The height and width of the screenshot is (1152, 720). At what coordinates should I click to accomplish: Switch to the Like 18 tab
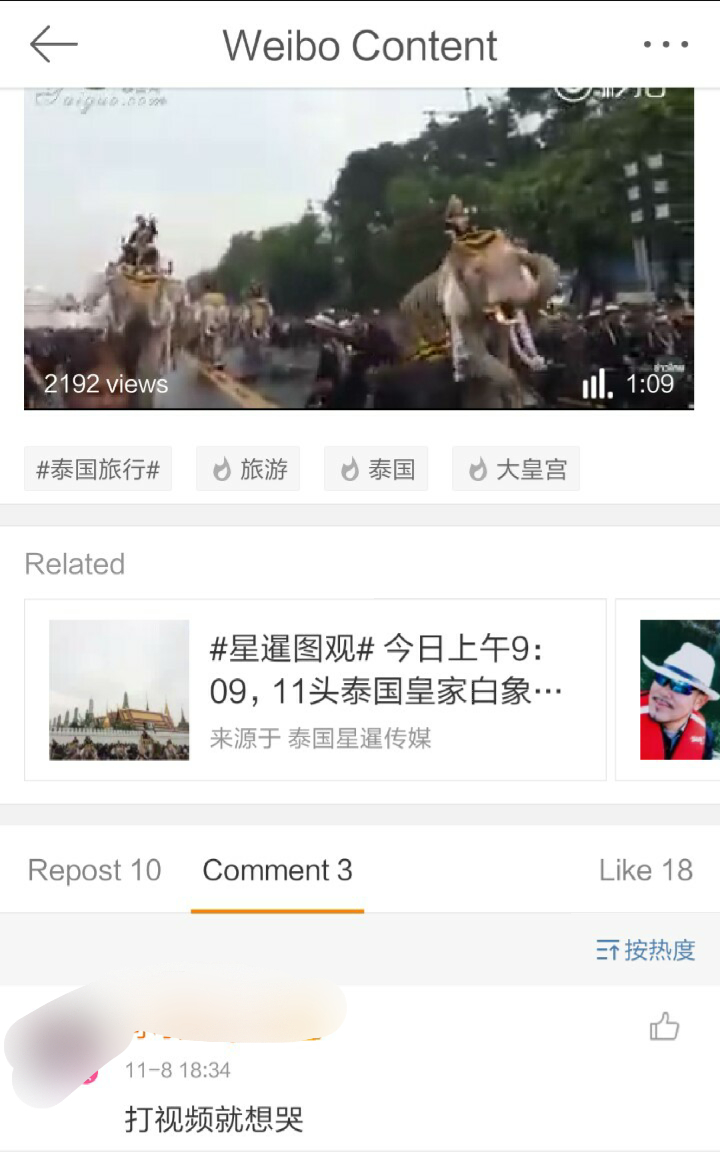pos(645,871)
